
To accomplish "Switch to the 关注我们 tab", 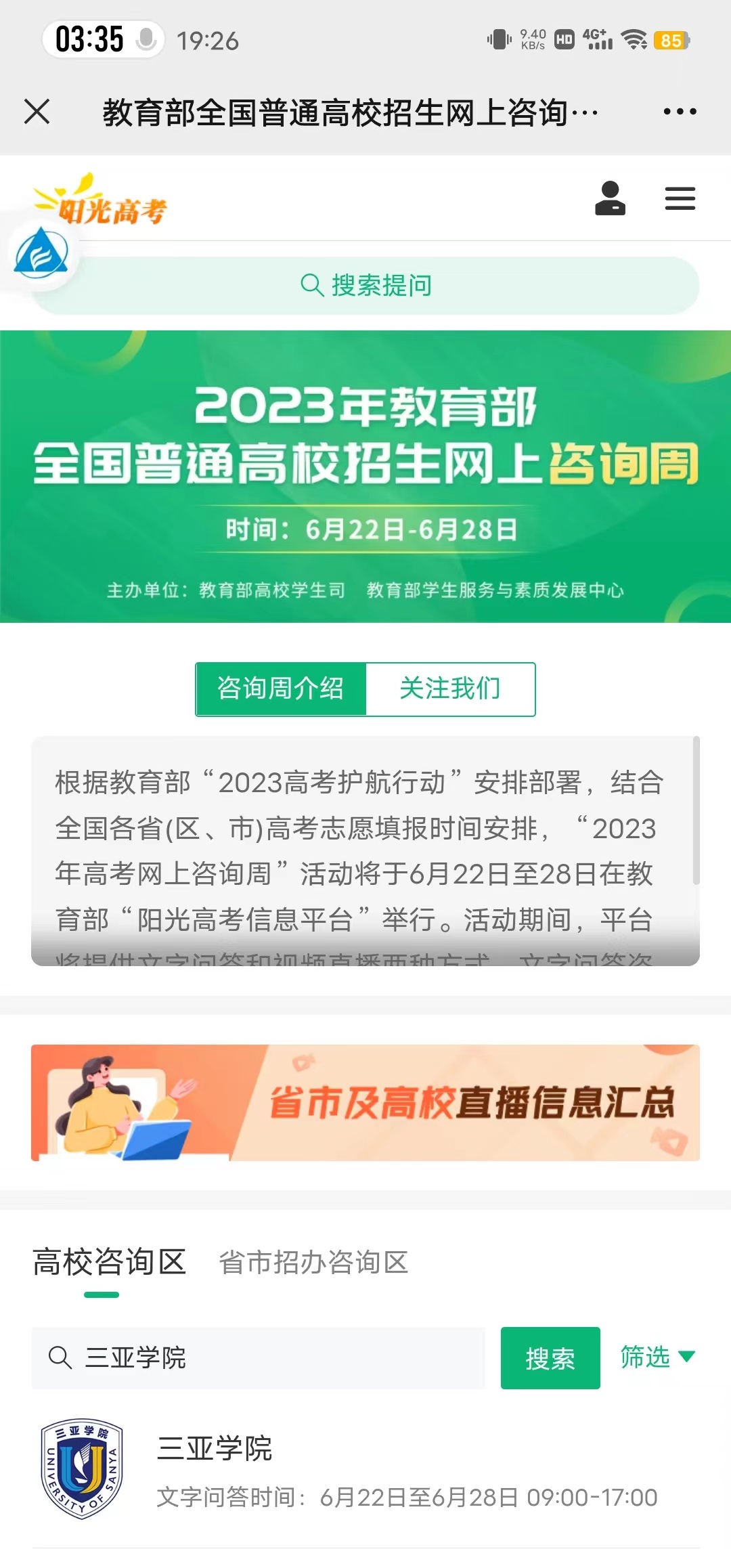I will click(x=450, y=689).
